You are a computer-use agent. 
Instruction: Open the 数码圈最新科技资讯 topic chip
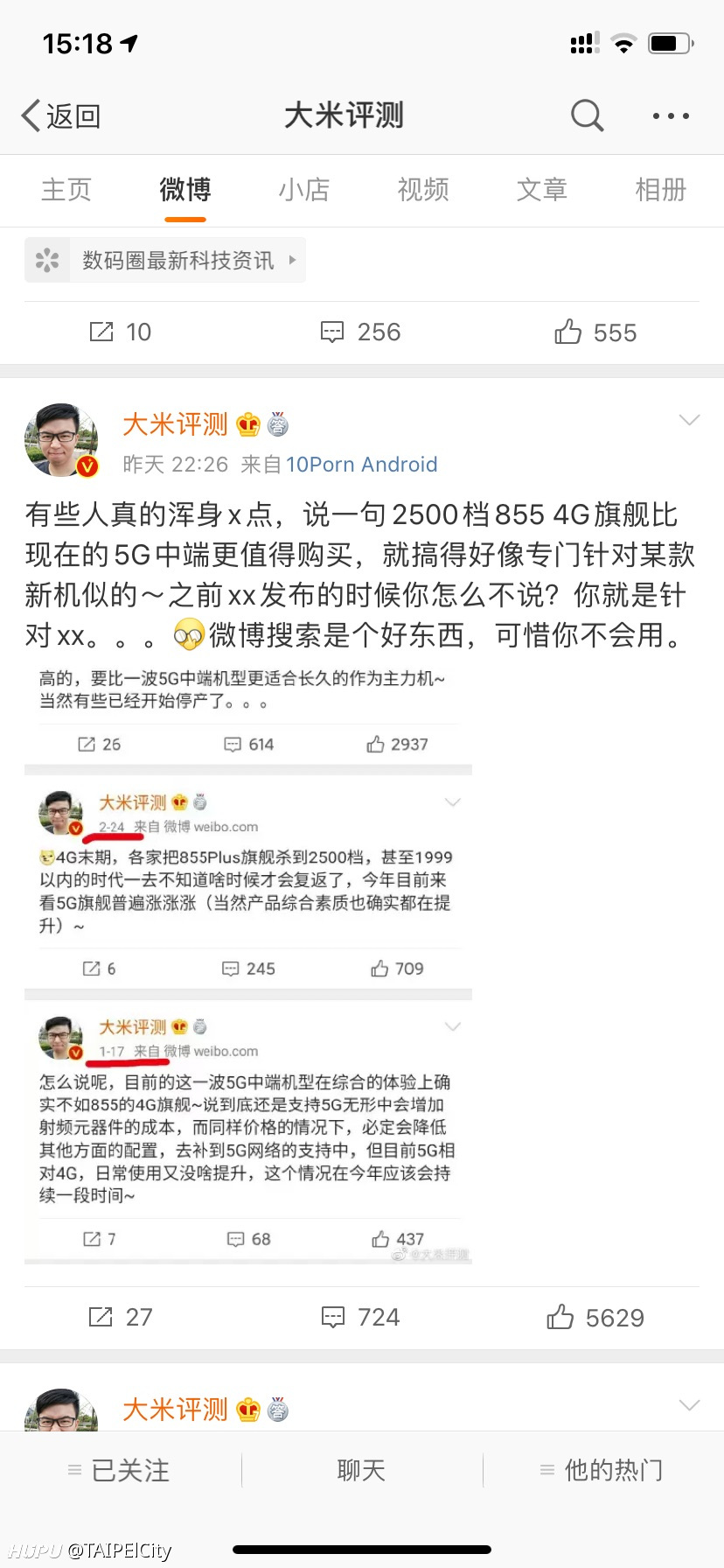point(165,260)
